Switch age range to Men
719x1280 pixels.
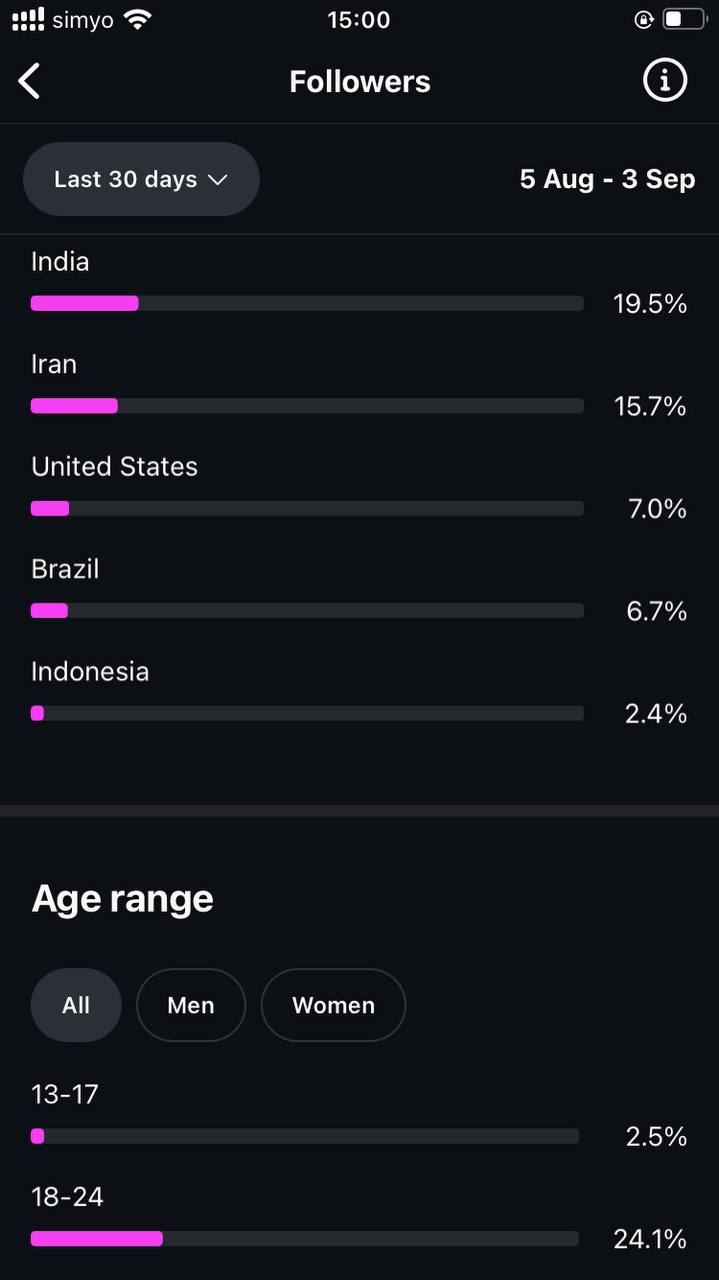(191, 1005)
